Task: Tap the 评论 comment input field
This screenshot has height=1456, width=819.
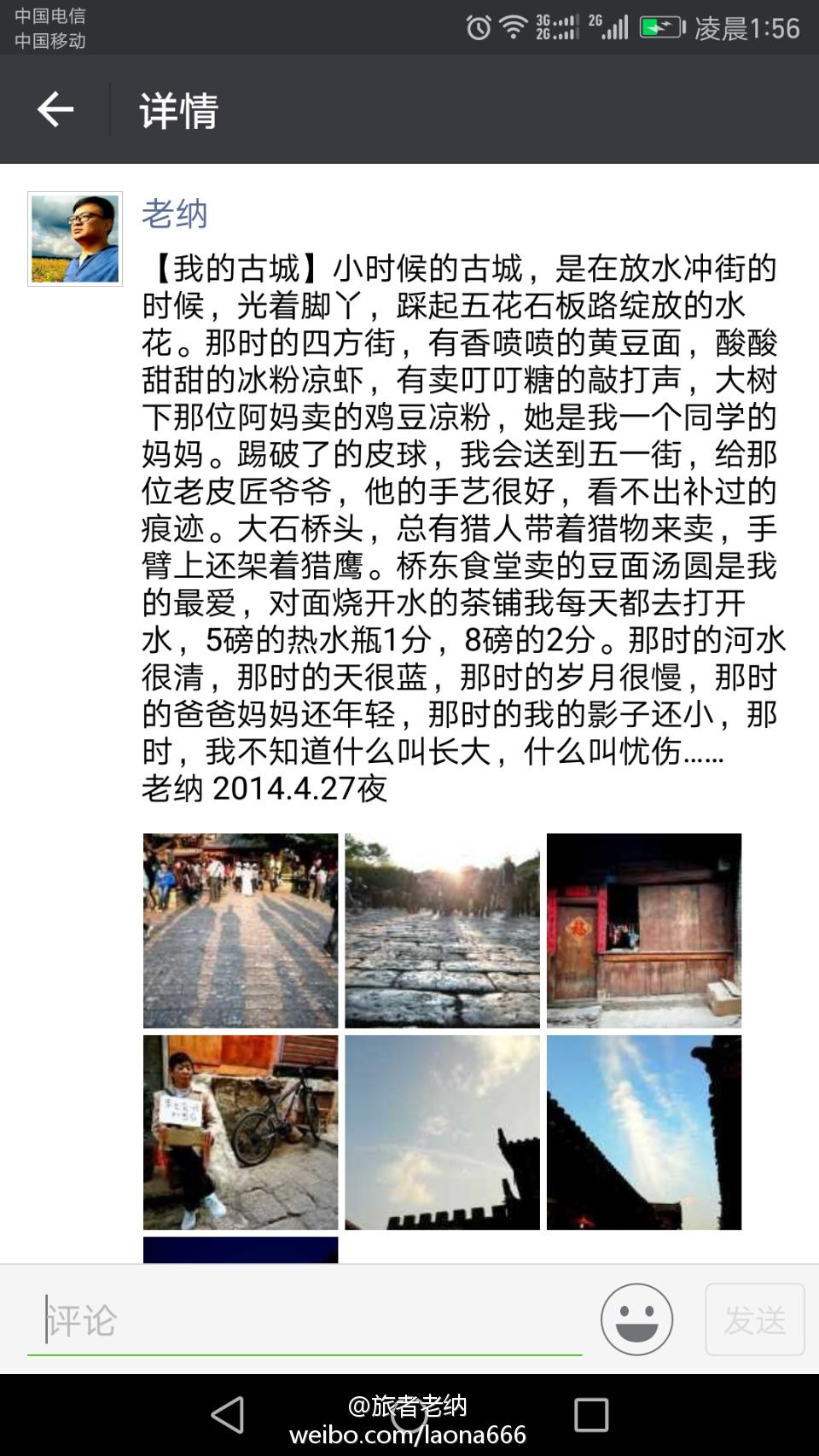Action: click(304, 1320)
